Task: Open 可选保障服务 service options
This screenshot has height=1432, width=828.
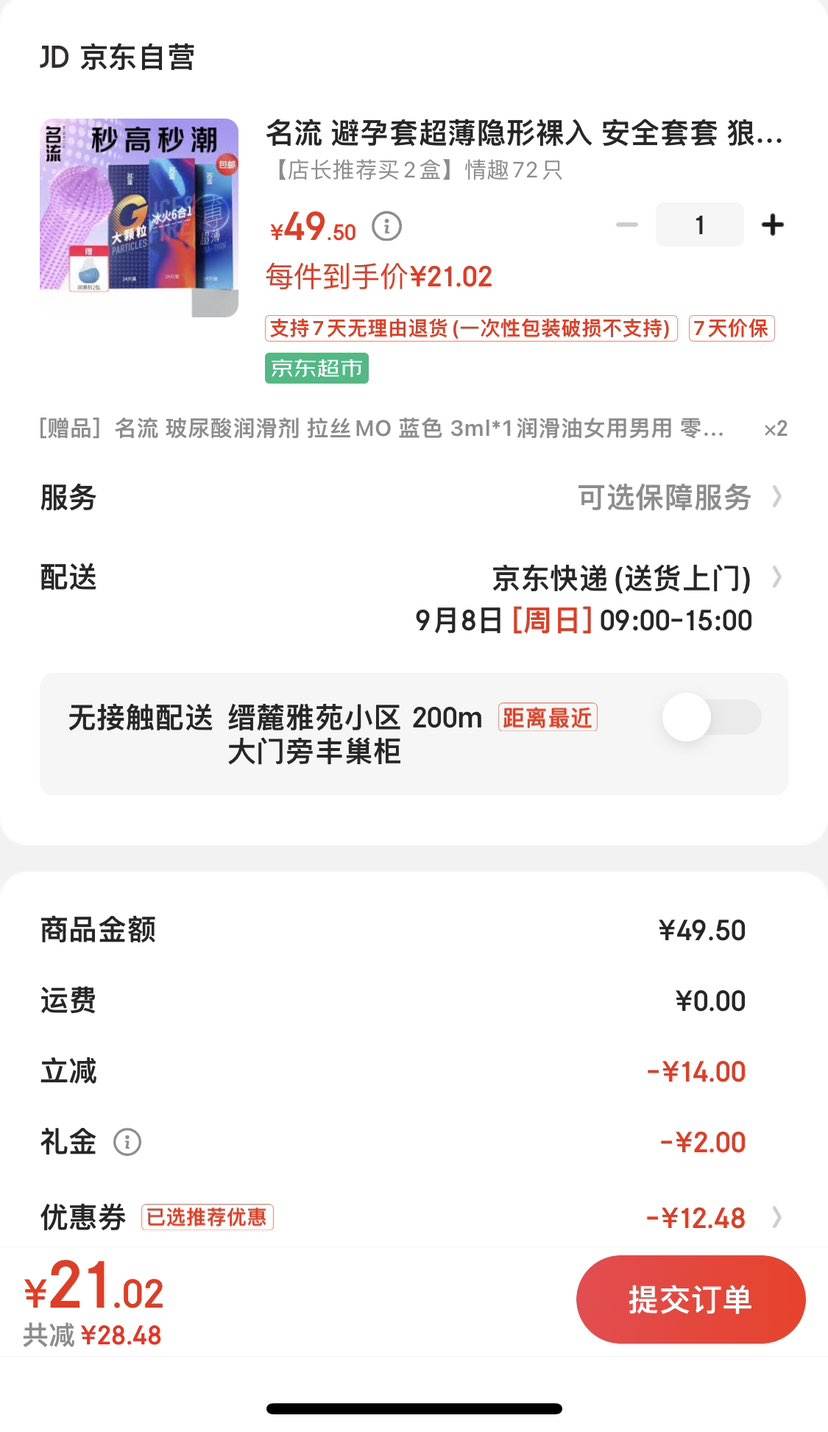Action: click(664, 497)
